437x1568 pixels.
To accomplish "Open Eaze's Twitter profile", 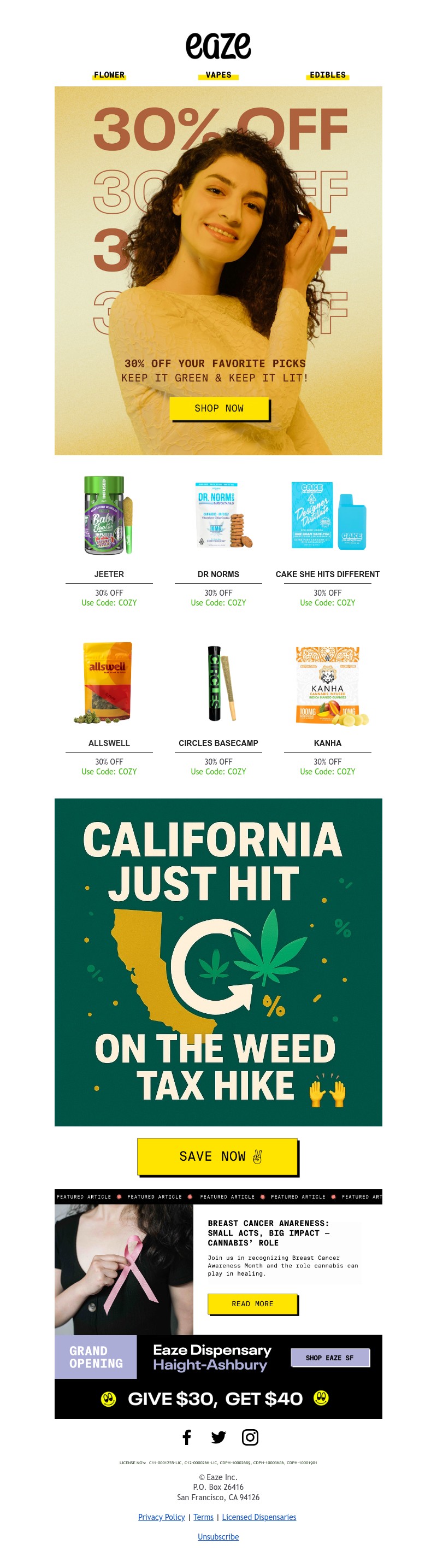I will click(x=218, y=1437).
